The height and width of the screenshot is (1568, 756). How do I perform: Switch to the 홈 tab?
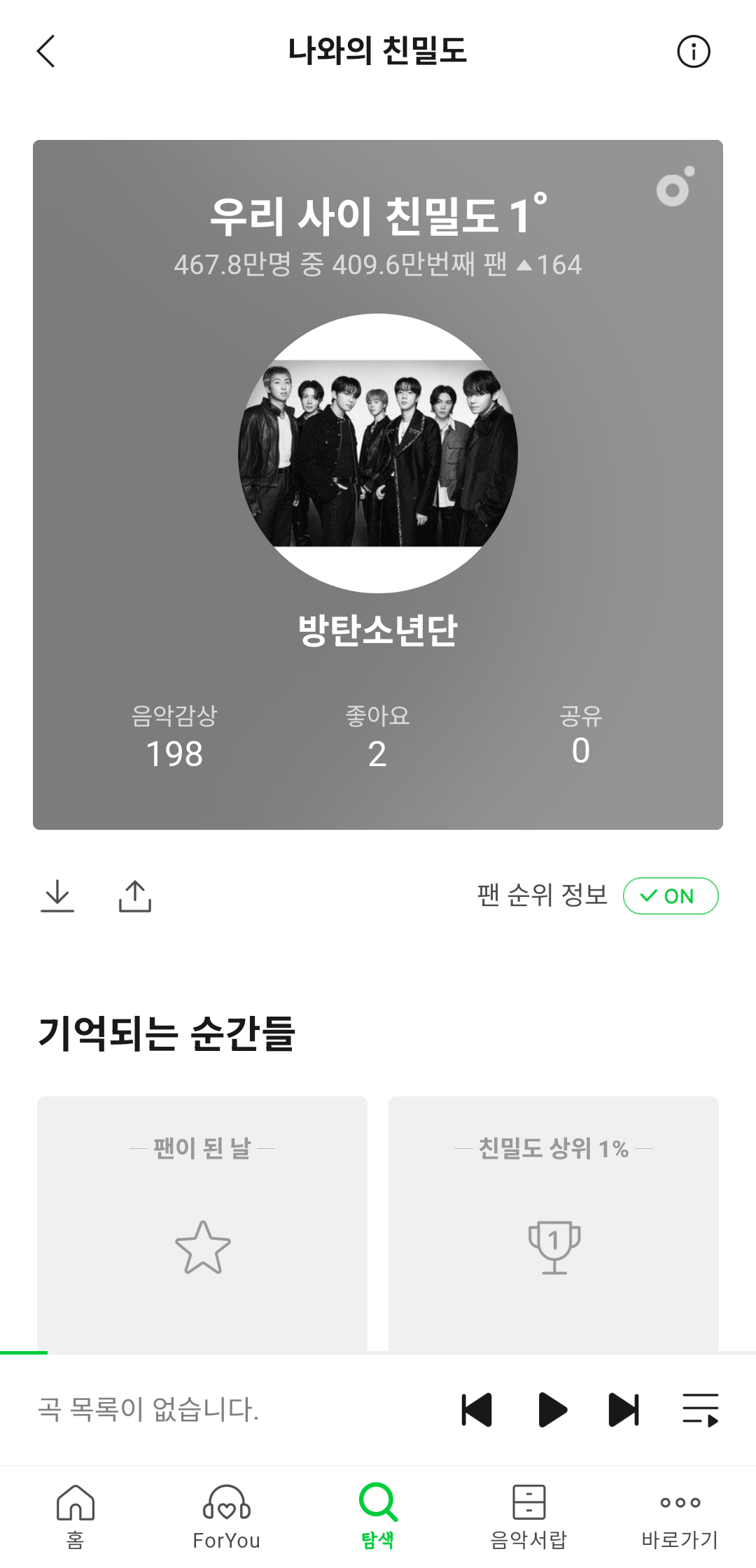[76, 1516]
